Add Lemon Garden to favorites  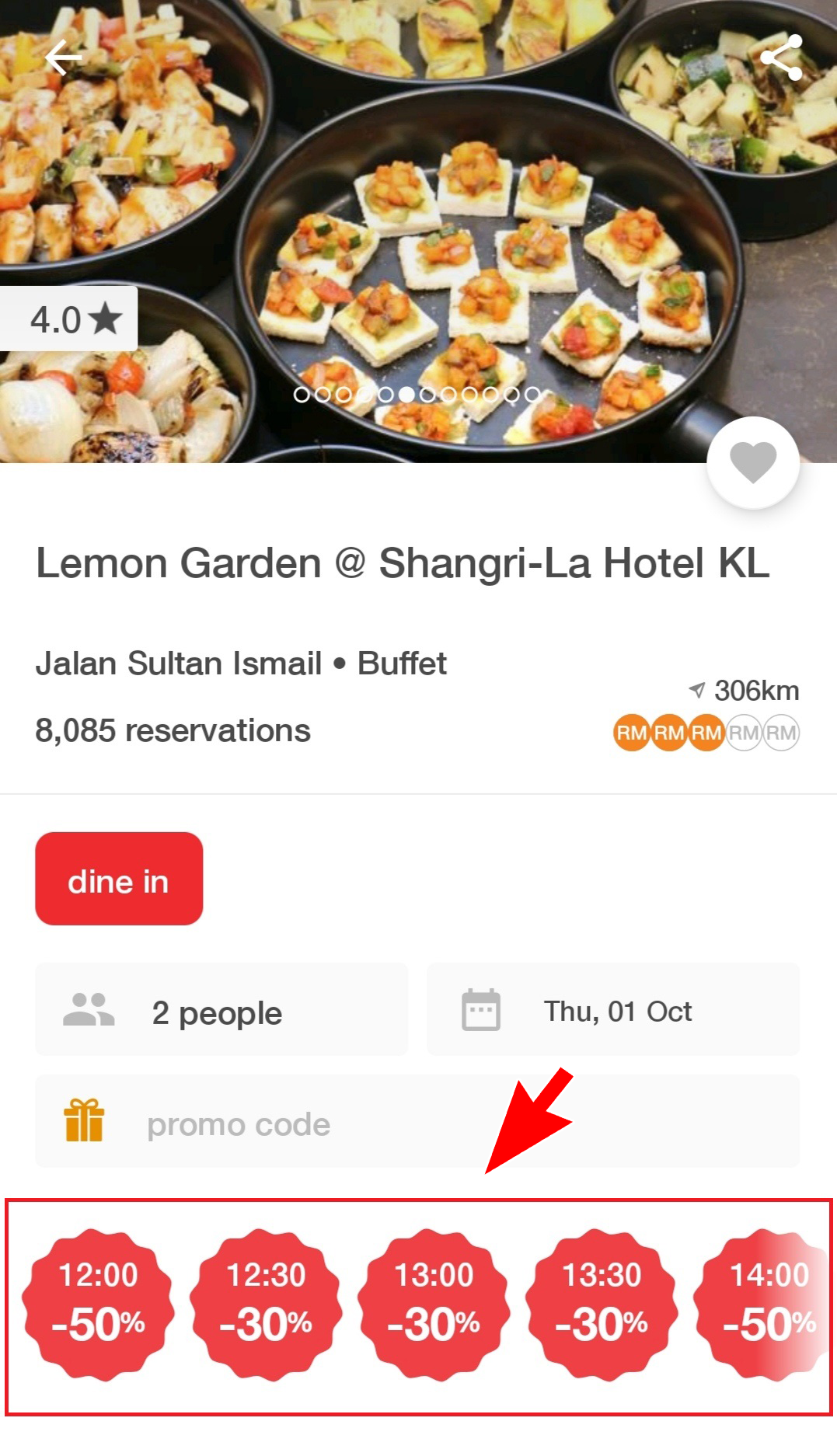pyautogui.click(x=752, y=463)
